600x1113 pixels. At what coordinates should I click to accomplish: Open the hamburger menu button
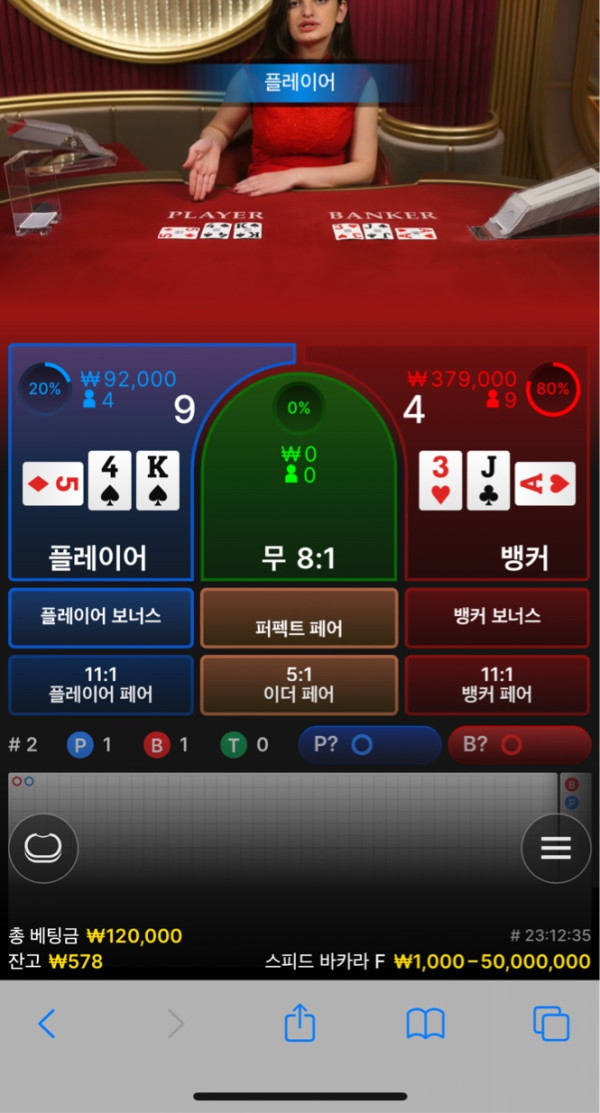tap(556, 848)
